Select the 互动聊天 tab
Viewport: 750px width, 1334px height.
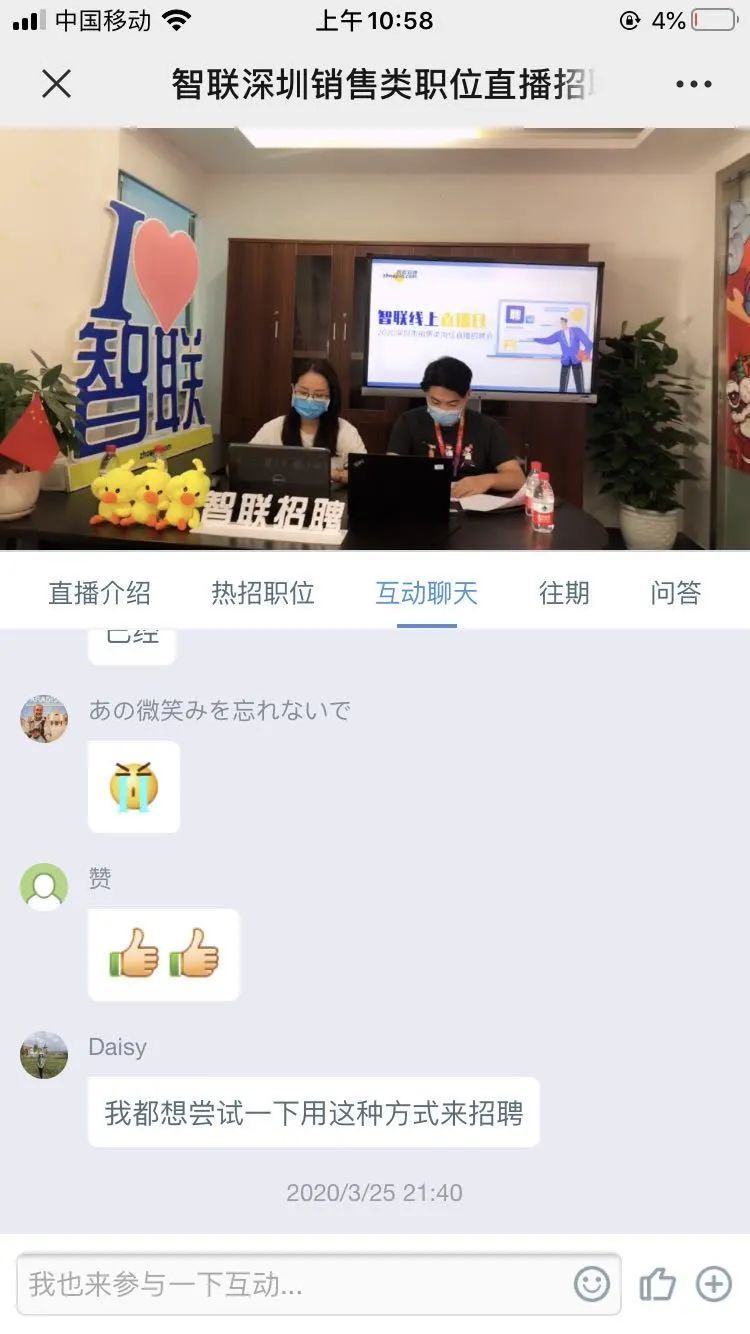(427, 593)
